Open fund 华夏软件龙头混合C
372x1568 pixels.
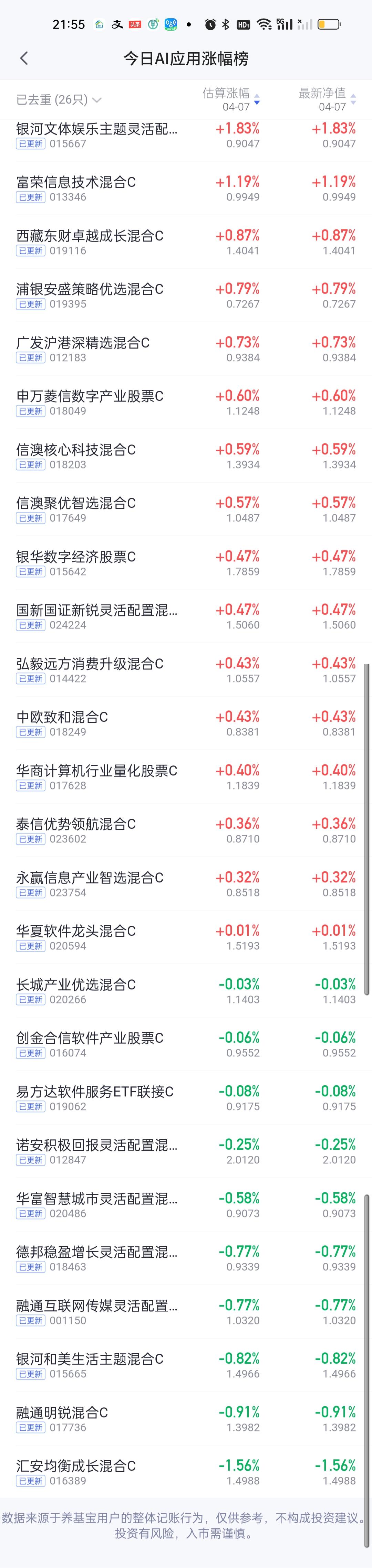186,938
